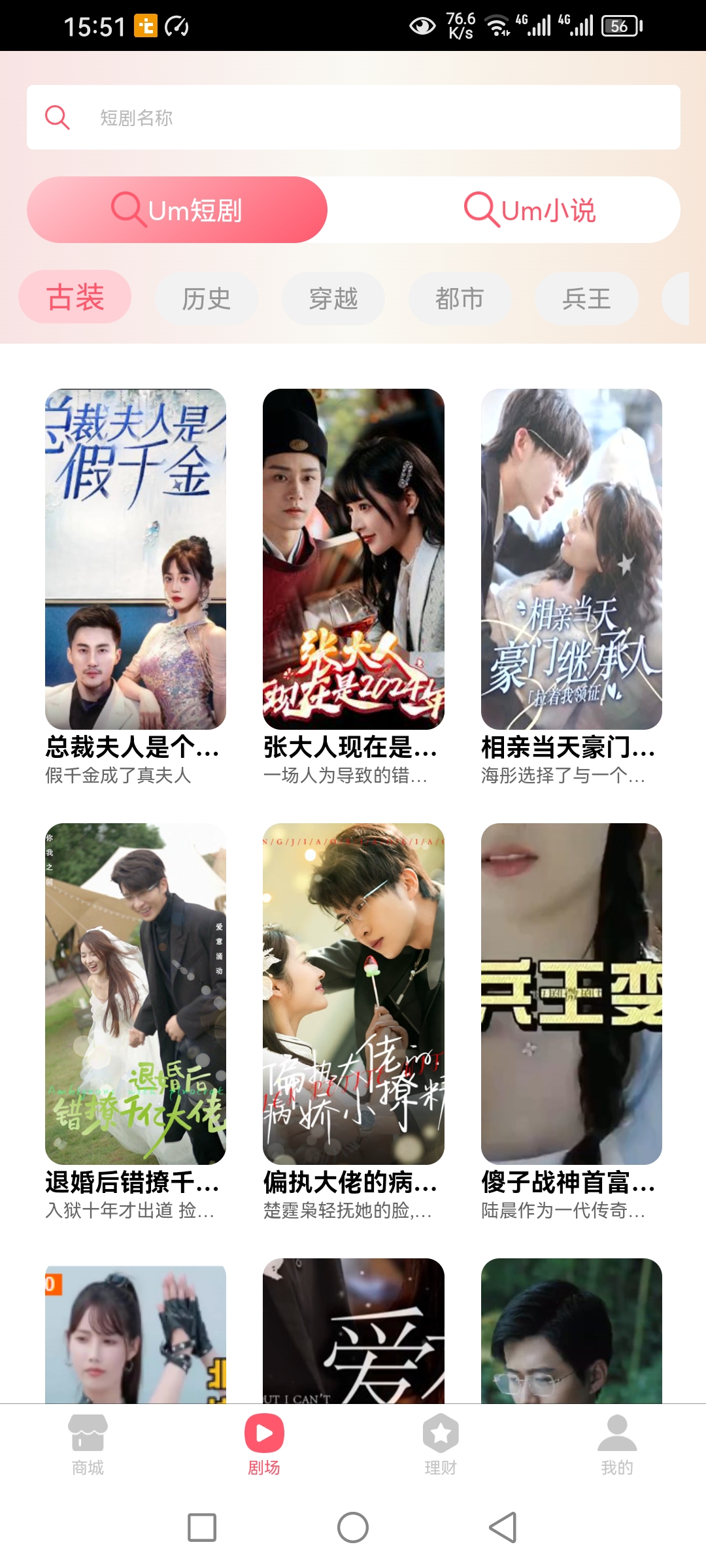Select the 古装 category chip
706x1568 pixels.
75,297
